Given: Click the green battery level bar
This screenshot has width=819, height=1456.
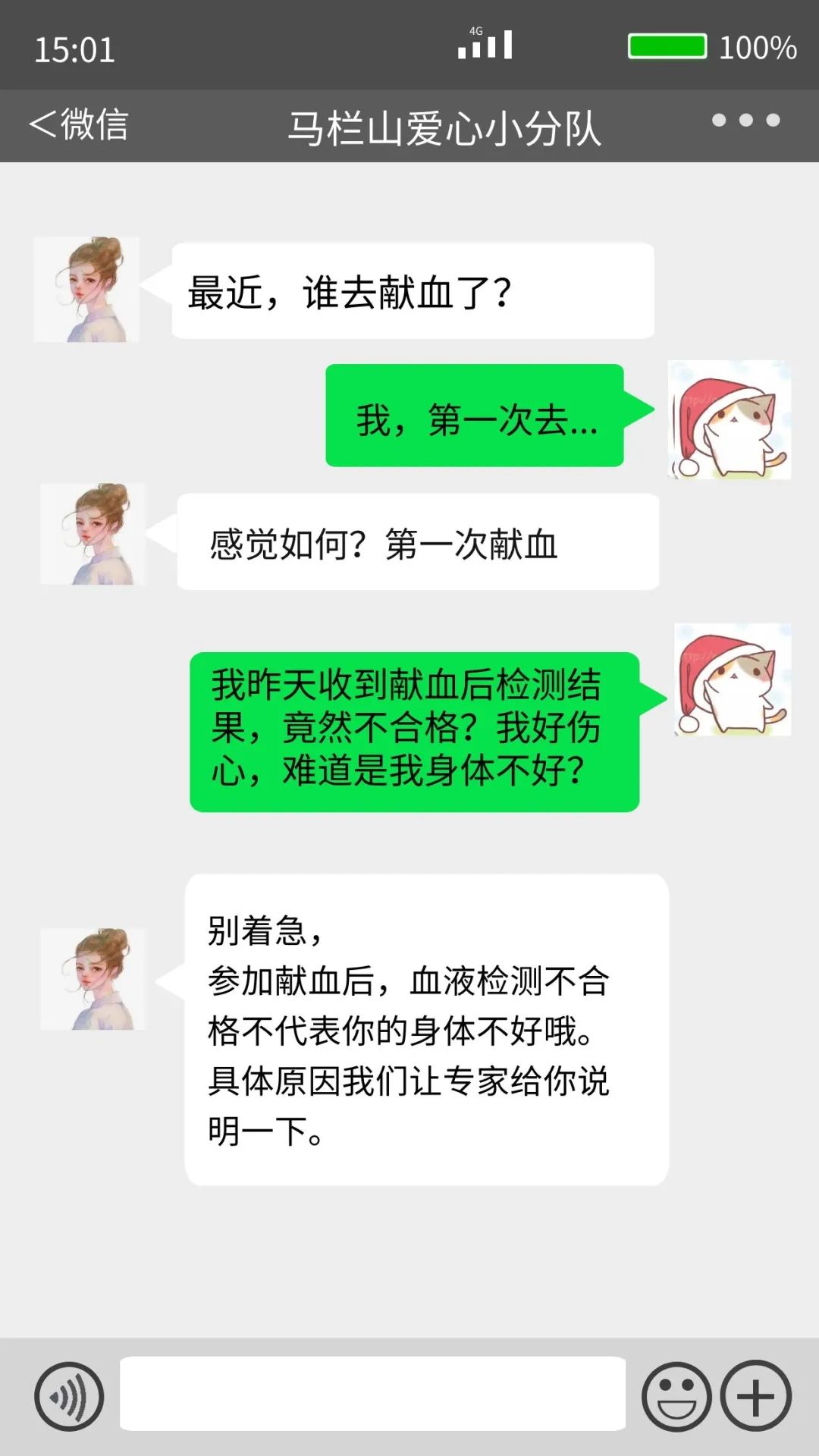Looking at the screenshot, I should (x=670, y=47).
